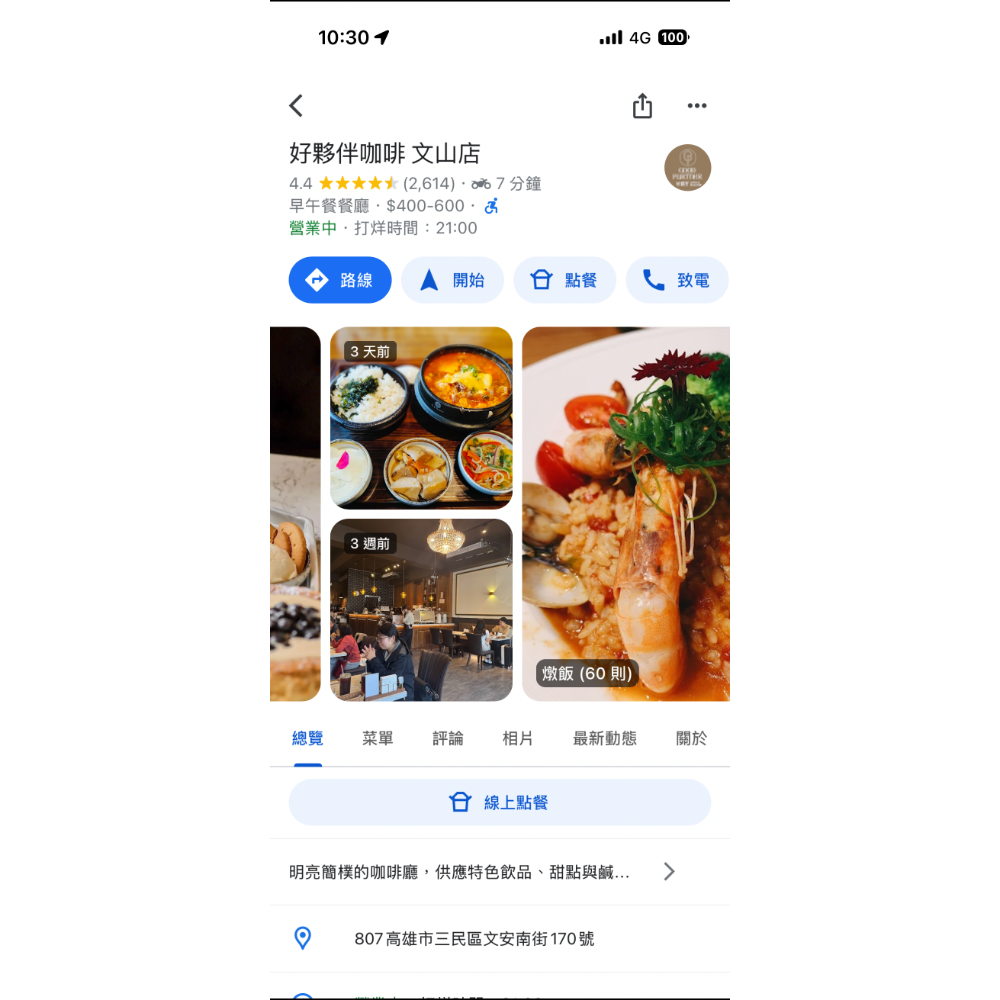The width and height of the screenshot is (1000, 1000).
Task: Switch to the 評論 tab
Action: pyautogui.click(x=448, y=739)
